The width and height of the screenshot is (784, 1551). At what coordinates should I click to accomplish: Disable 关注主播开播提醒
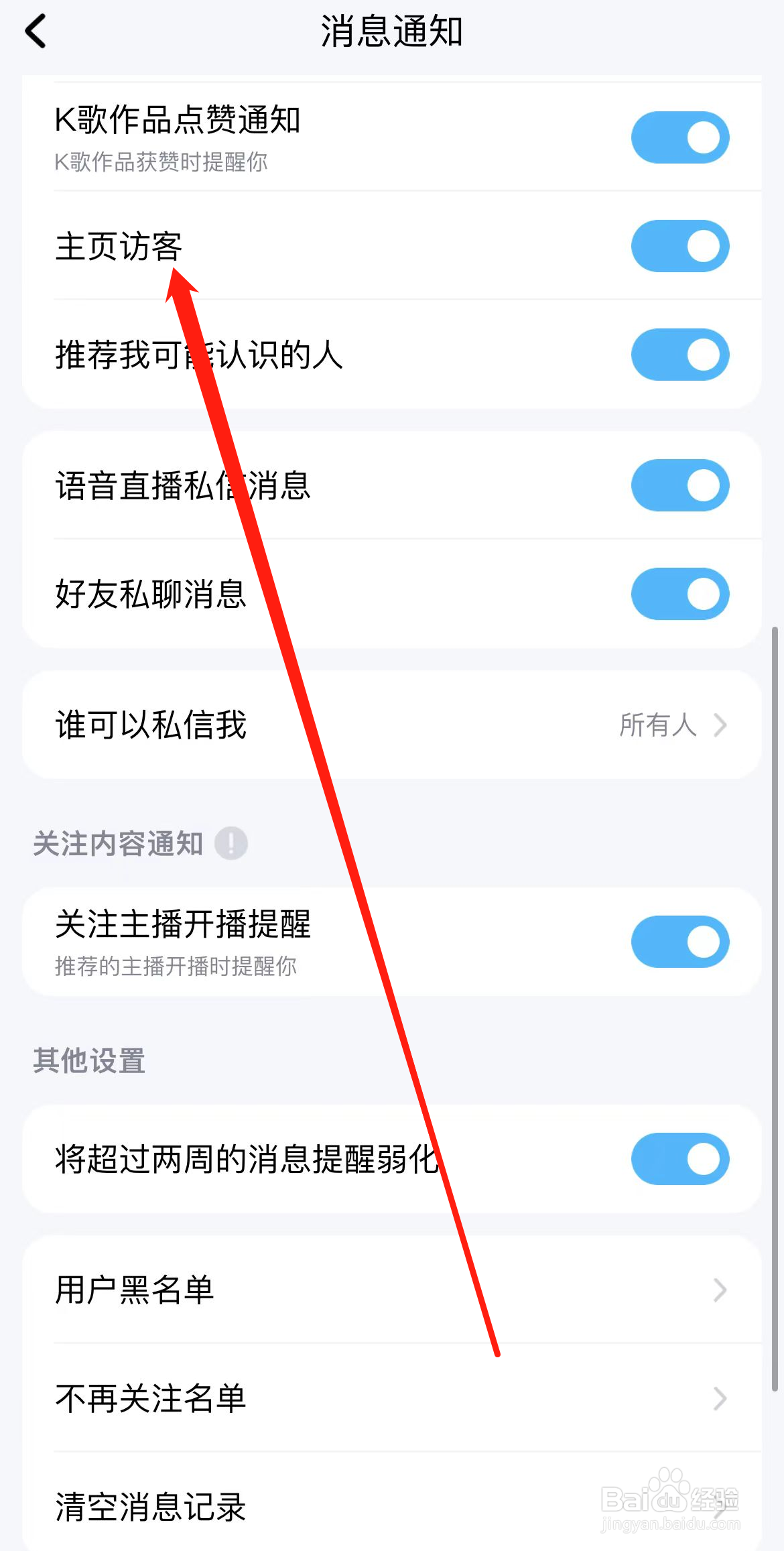680,941
